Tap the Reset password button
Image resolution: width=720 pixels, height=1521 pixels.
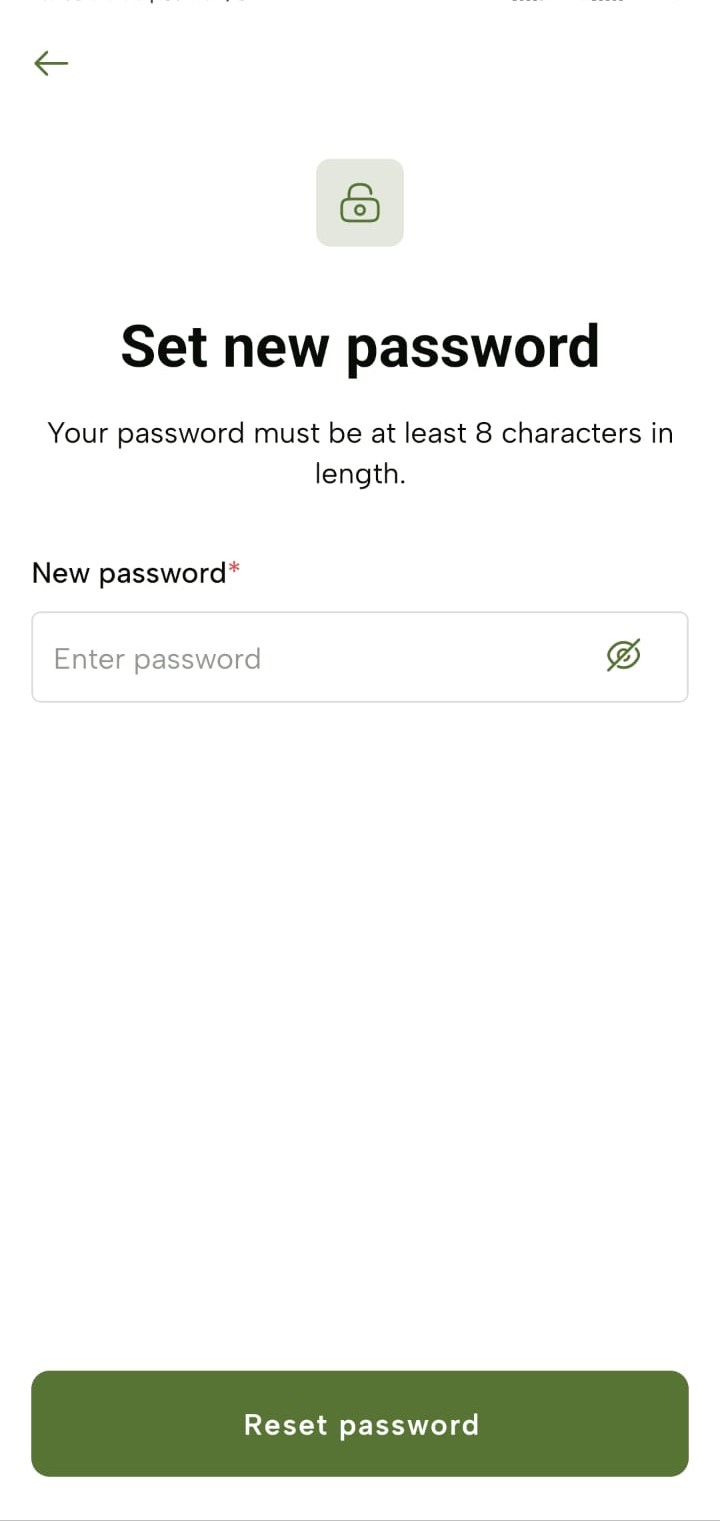point(360,1423)
